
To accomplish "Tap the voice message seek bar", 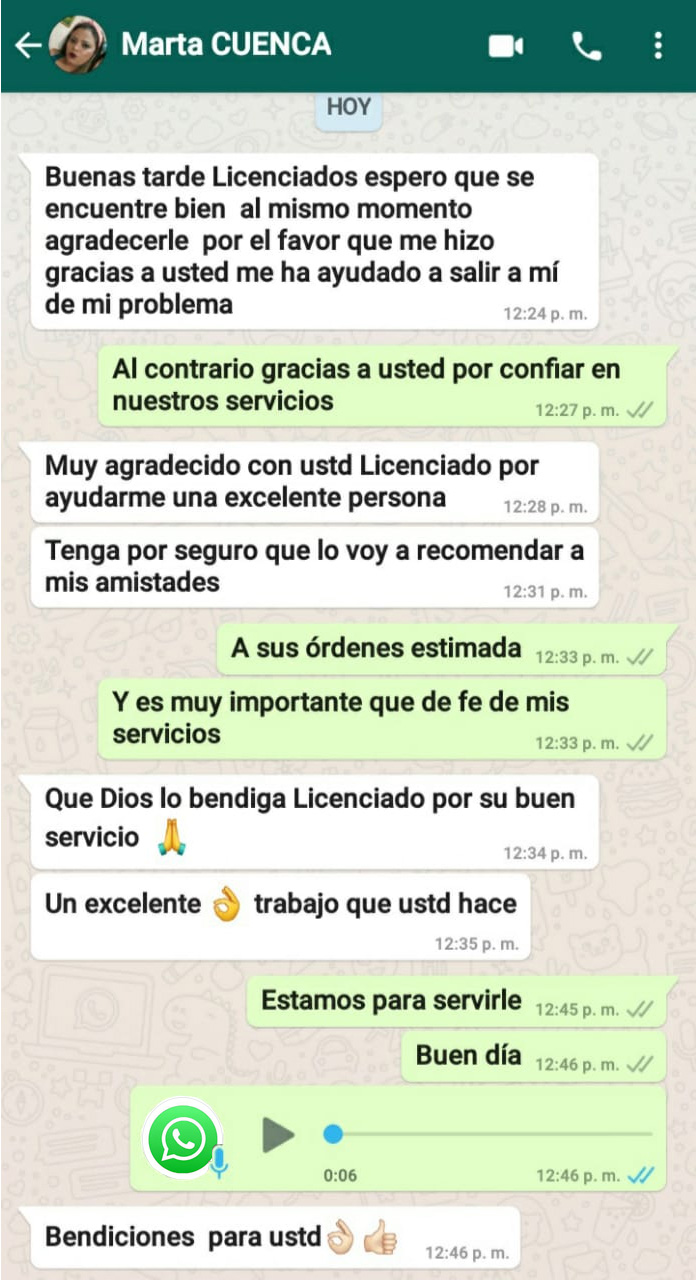I will coord(492,1134).
